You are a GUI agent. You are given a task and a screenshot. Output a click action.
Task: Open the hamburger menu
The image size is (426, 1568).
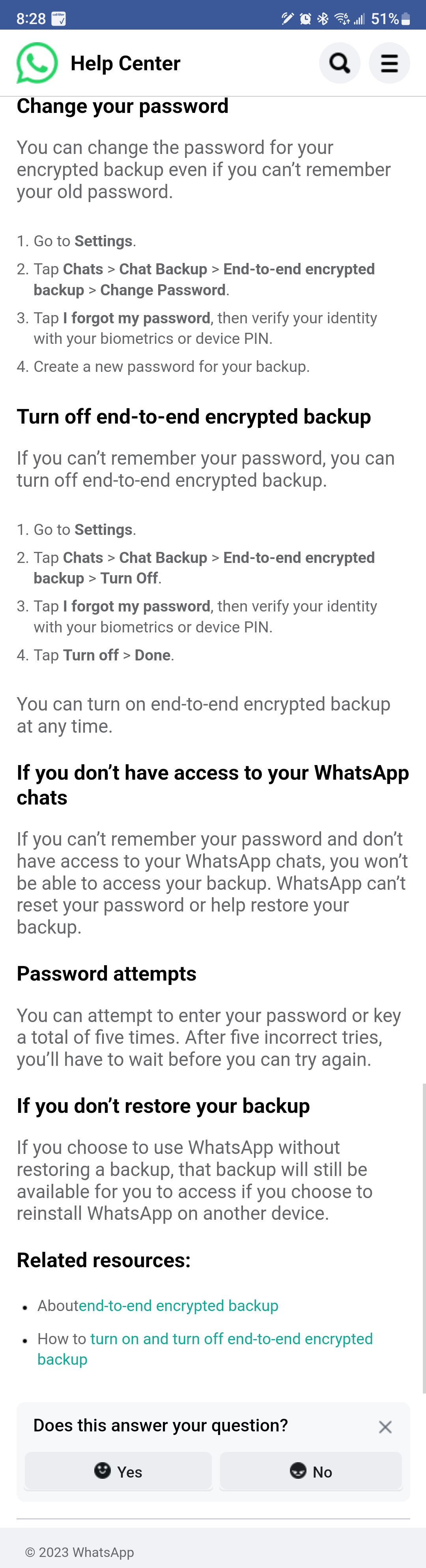pyautogui.click(x=389, y=63)
